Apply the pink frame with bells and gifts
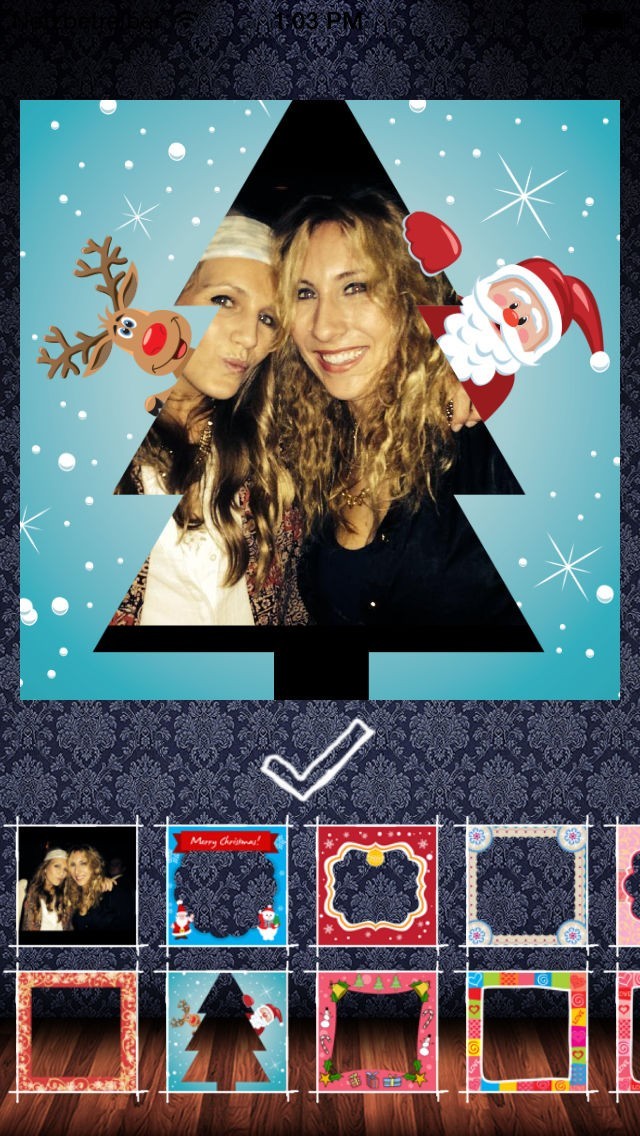Image resolution: width=640 pixels, height=1136 pixels. click(377, 1030)
